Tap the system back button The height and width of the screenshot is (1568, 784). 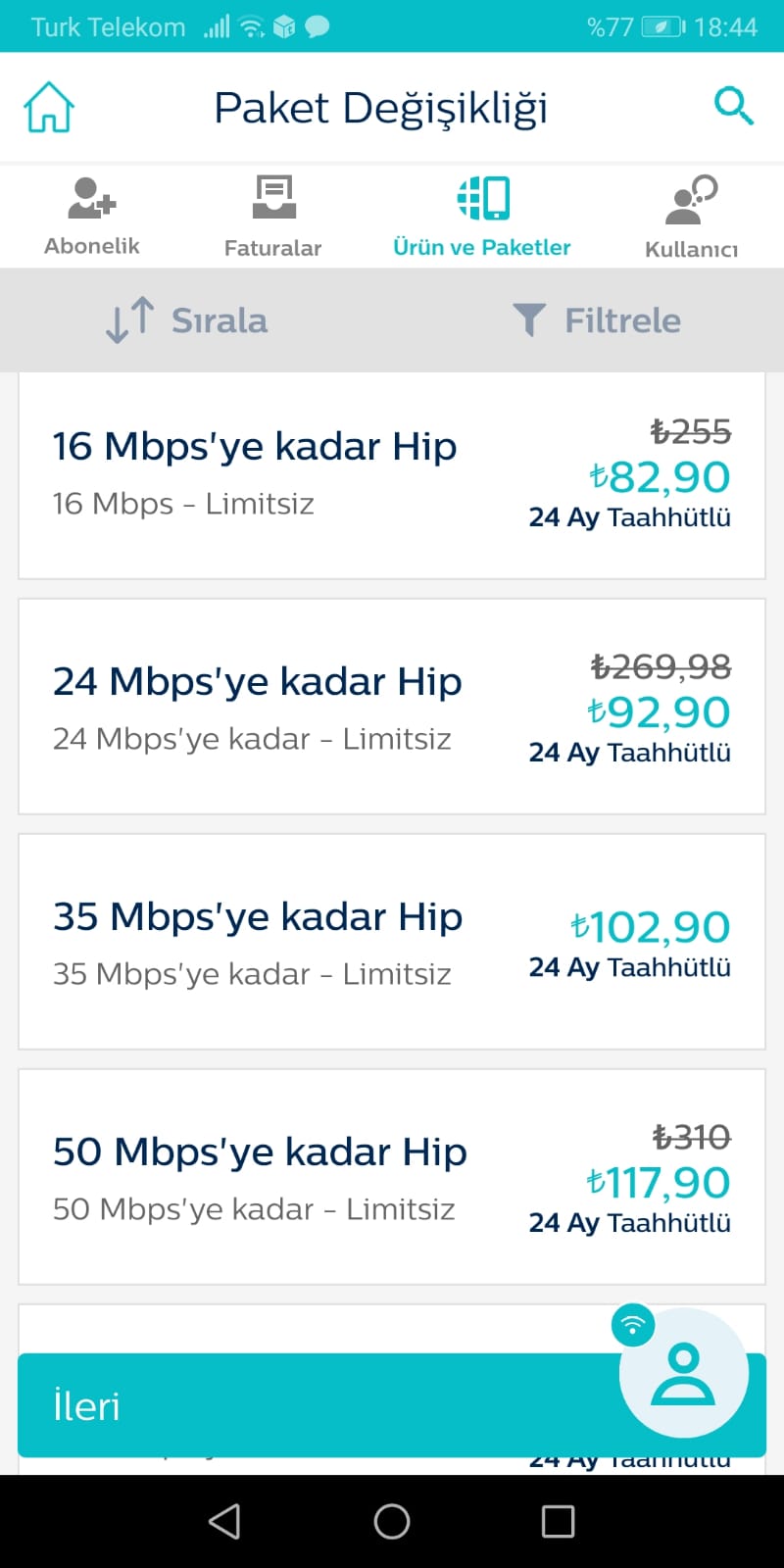pyautogui.click(x=224, y=1521)
